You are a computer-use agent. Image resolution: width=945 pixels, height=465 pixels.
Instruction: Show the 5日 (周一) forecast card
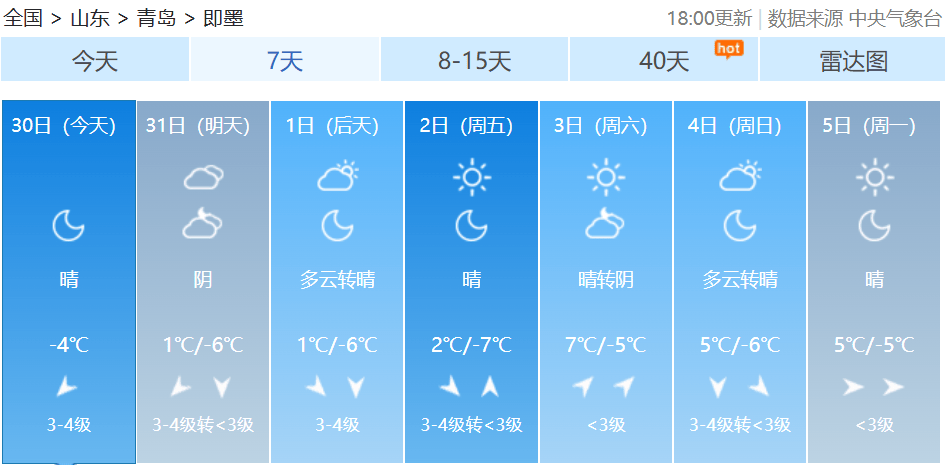[874, 280]
